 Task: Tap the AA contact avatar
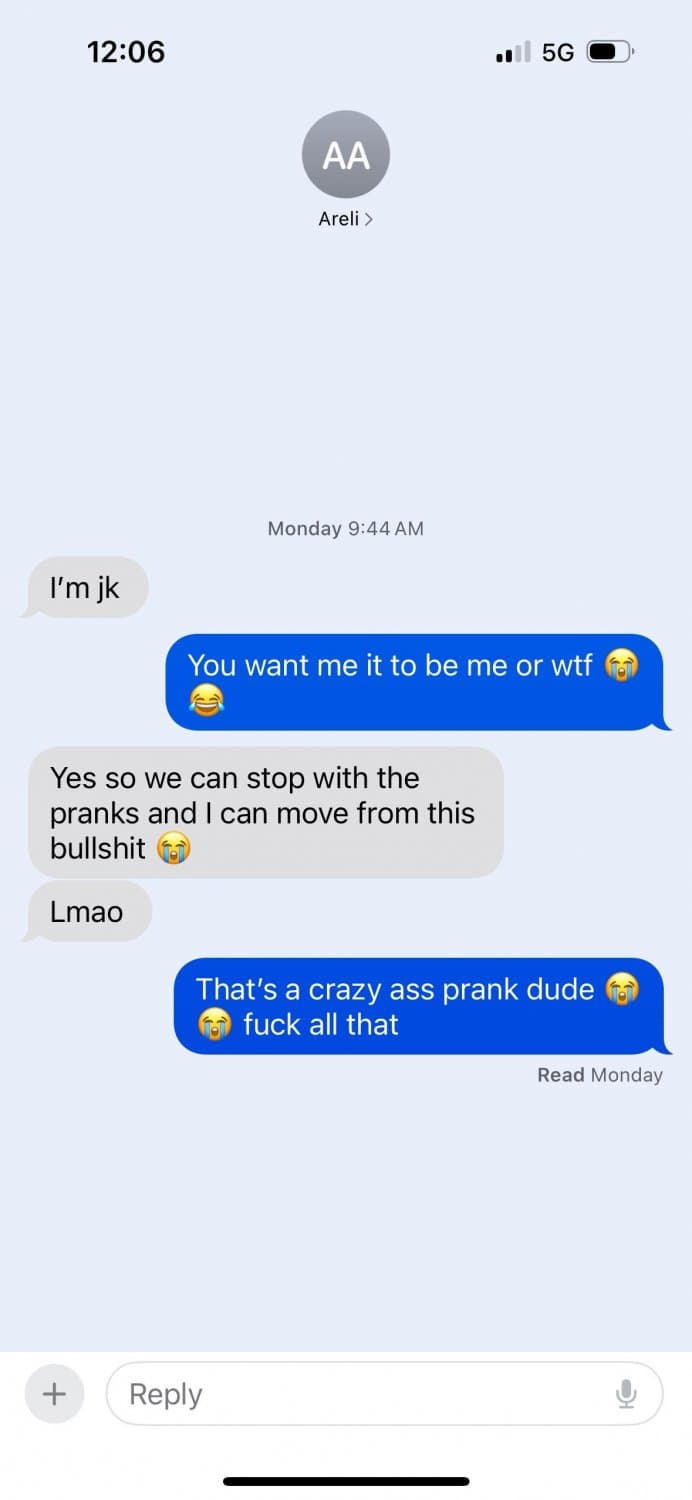[x=345, y=155]
